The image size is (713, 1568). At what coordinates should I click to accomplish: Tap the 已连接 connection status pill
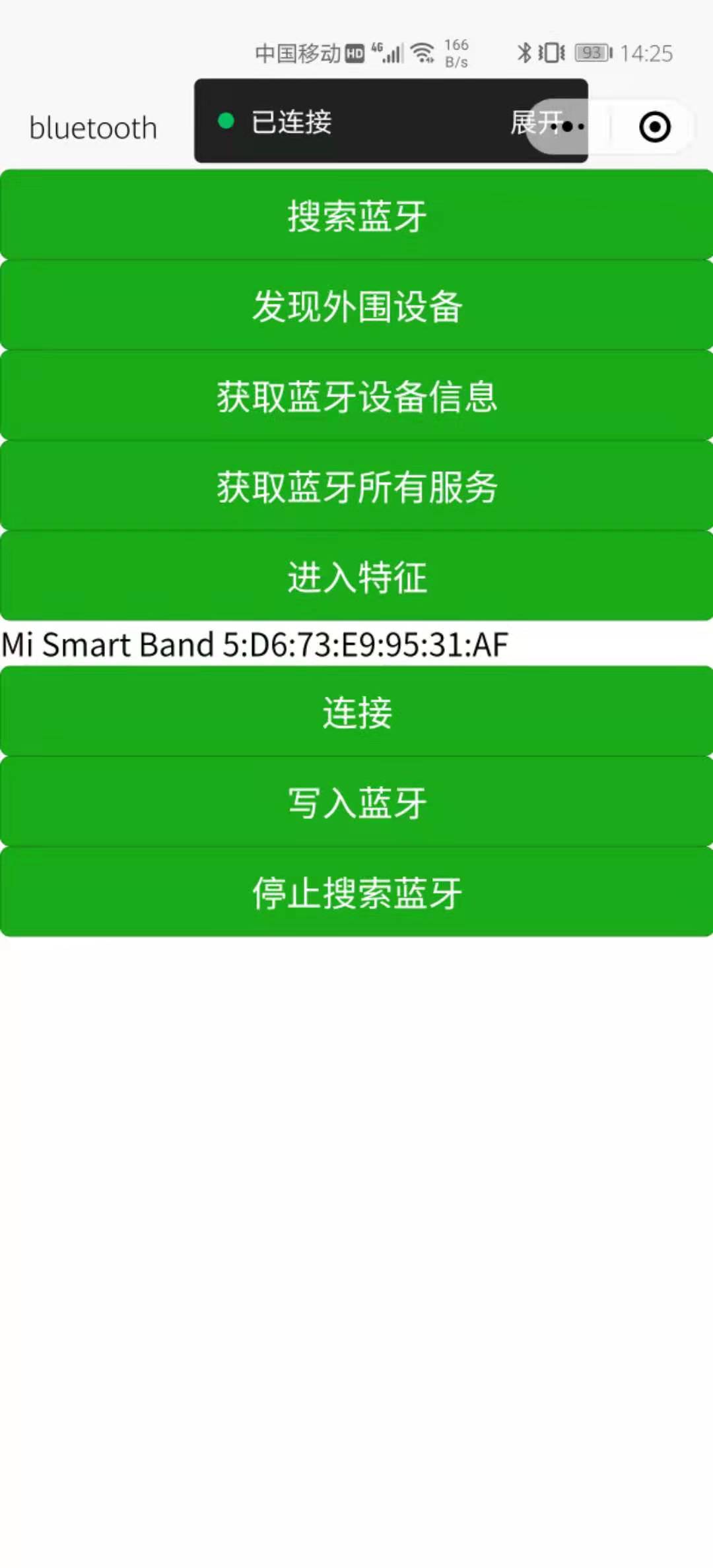tap(290, 123)
